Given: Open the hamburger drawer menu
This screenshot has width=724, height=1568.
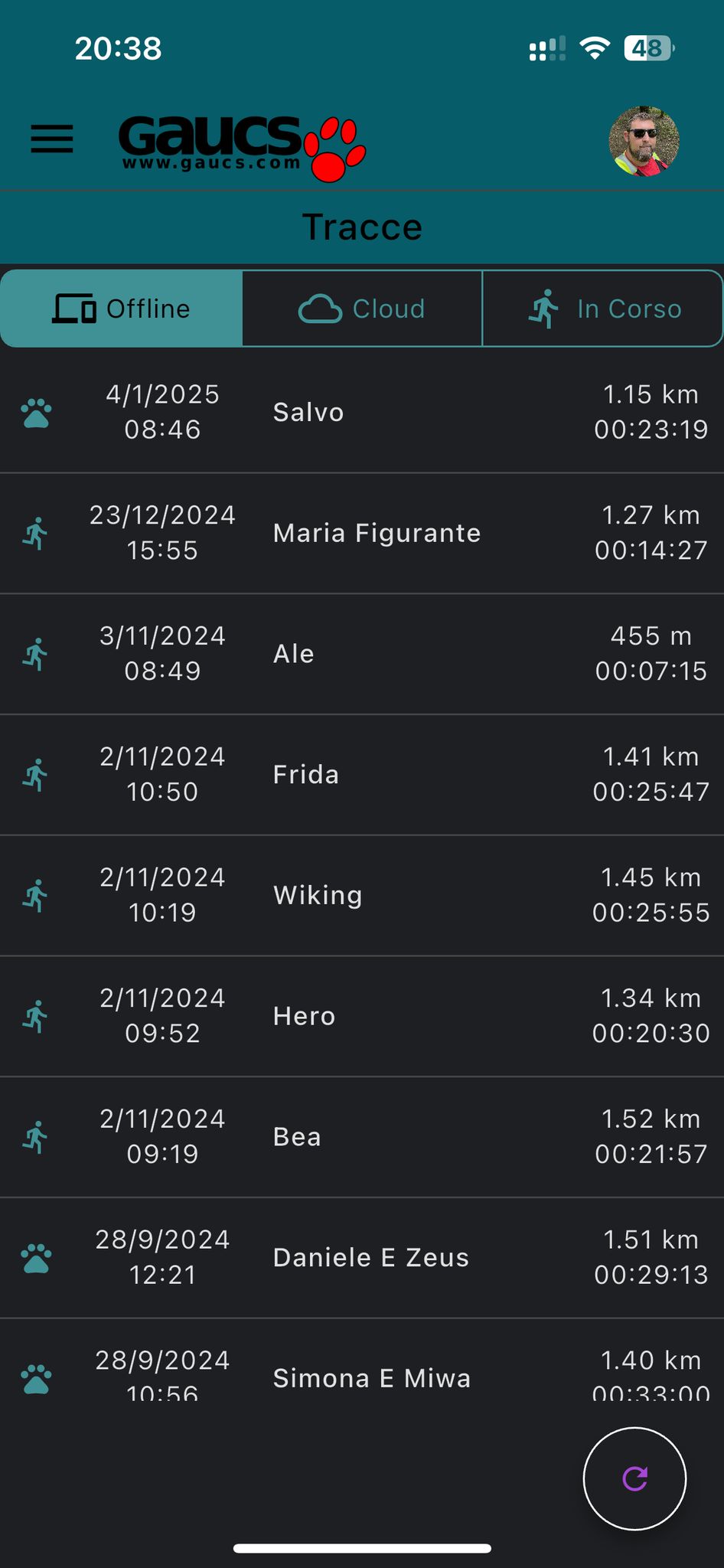Looking at the screenshot, I should pos(52,139).
